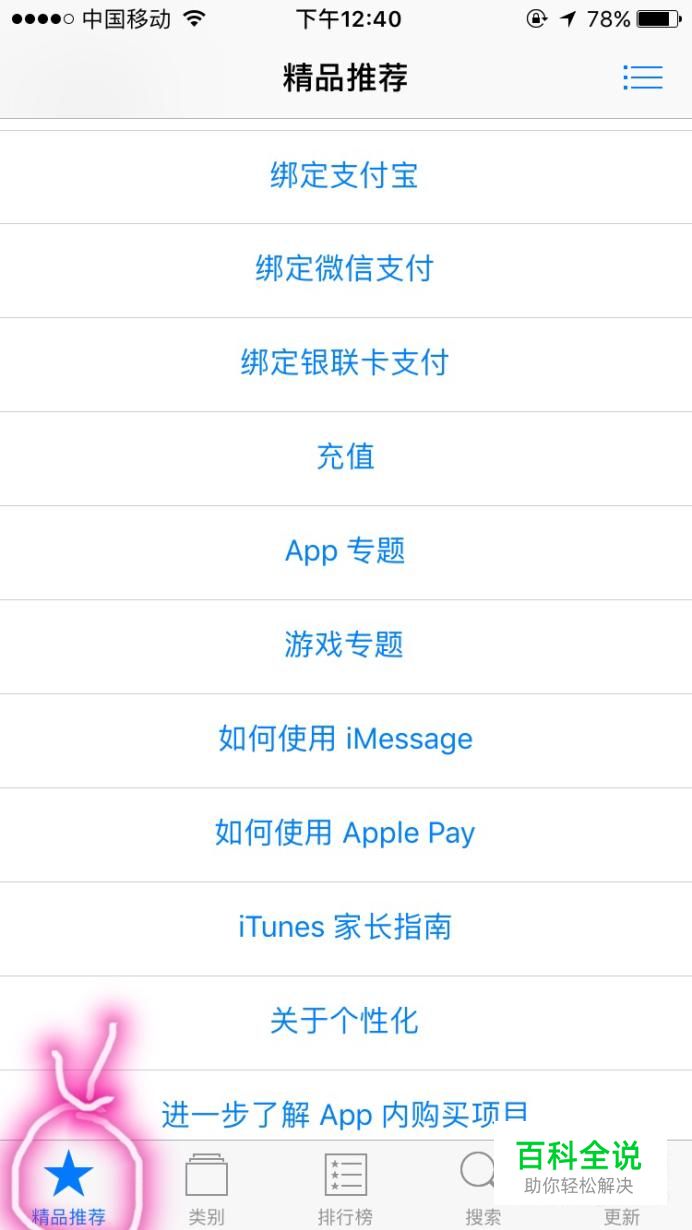Open 关于个性化 row
This screenshot has width=692, height=1230.
(345, 1021)
